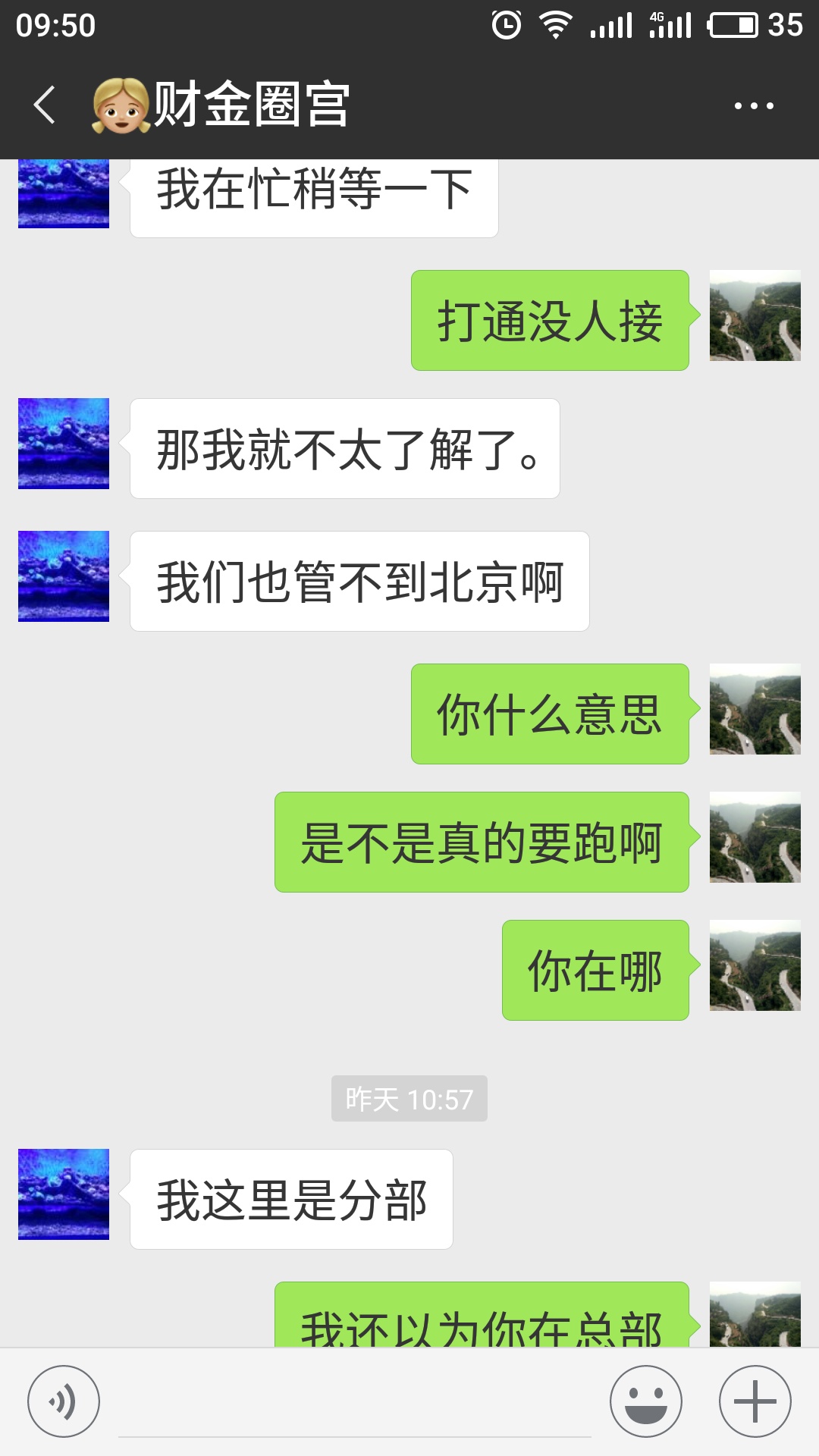
Task: Go back from the 财金圈宫 chat
Action: (x=45, y=105)
